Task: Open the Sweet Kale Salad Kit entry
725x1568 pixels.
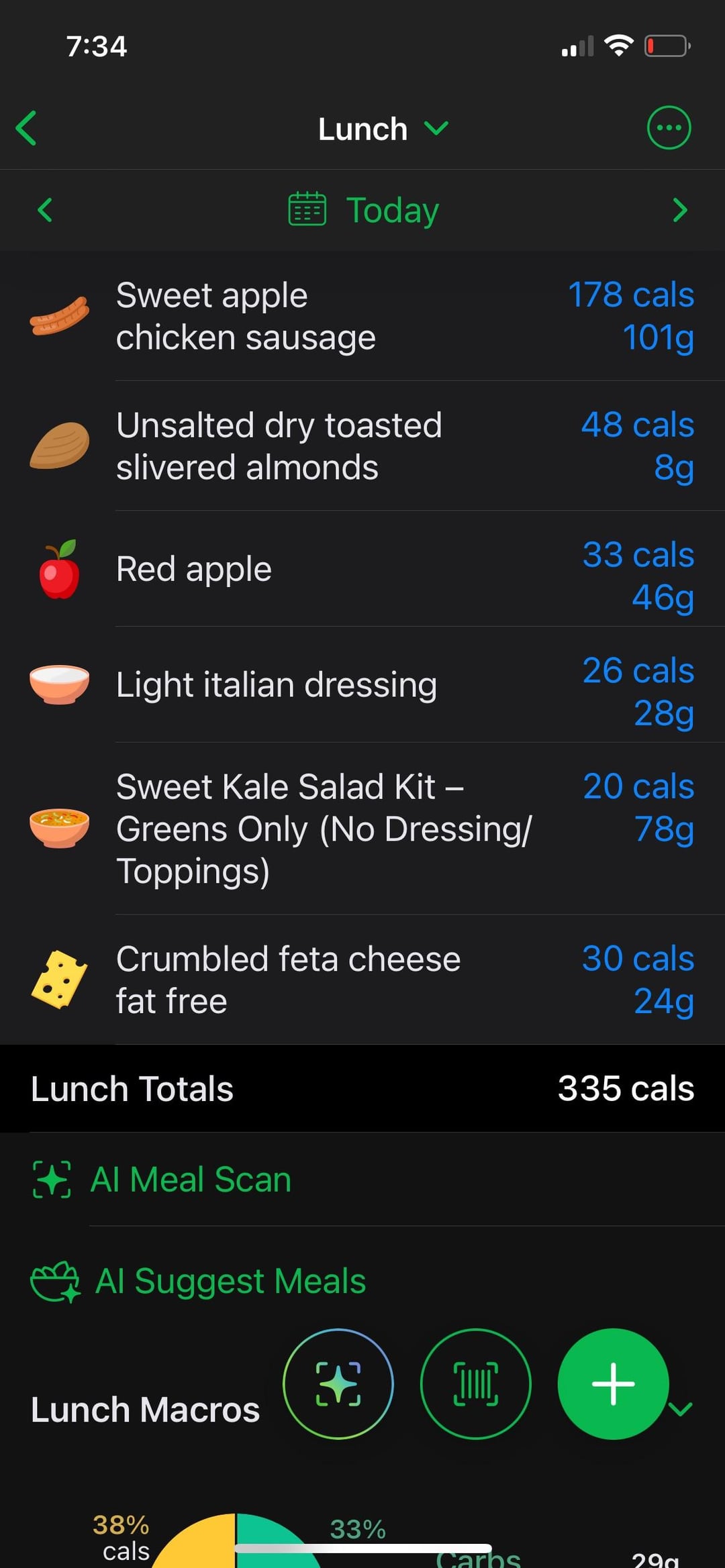Action: click(x=362, y=829)
